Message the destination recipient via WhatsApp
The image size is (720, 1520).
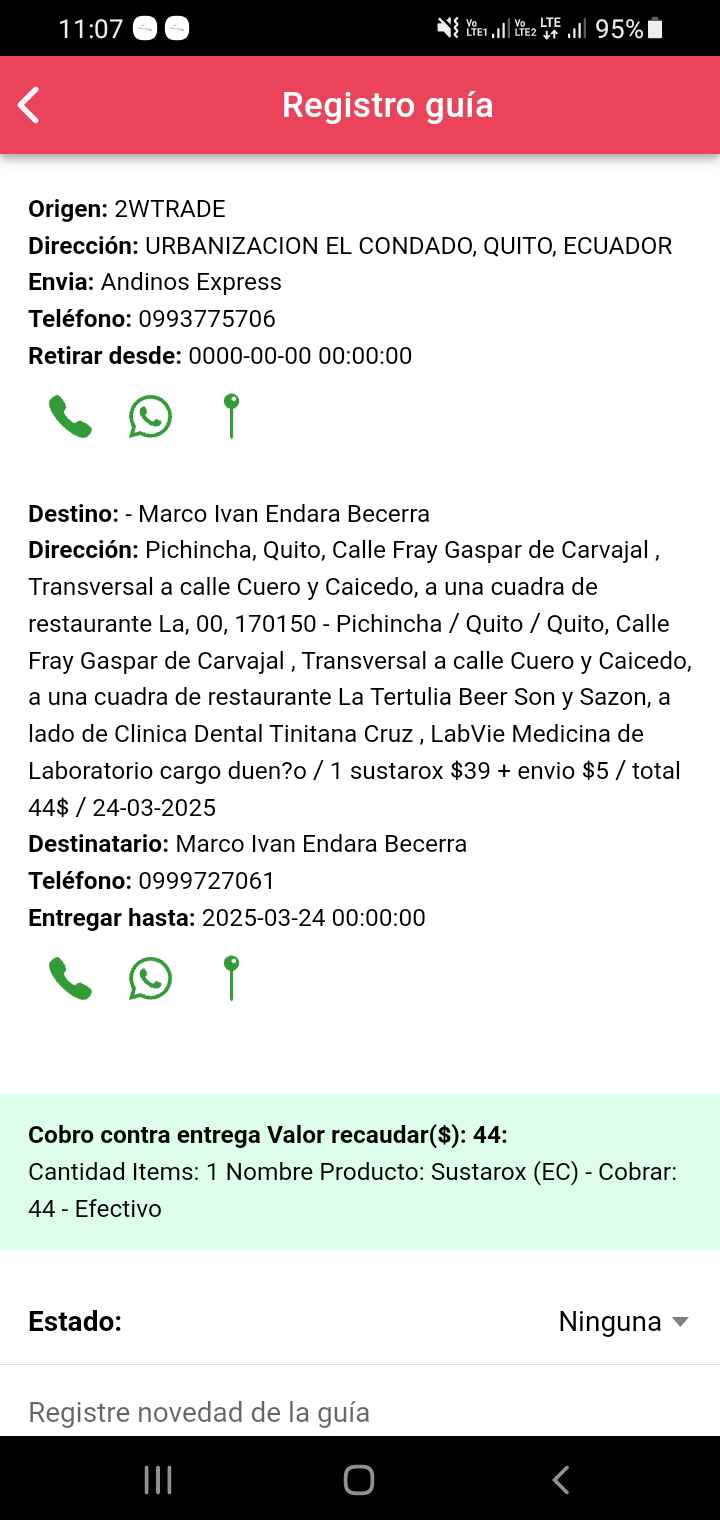coord(150,979)
